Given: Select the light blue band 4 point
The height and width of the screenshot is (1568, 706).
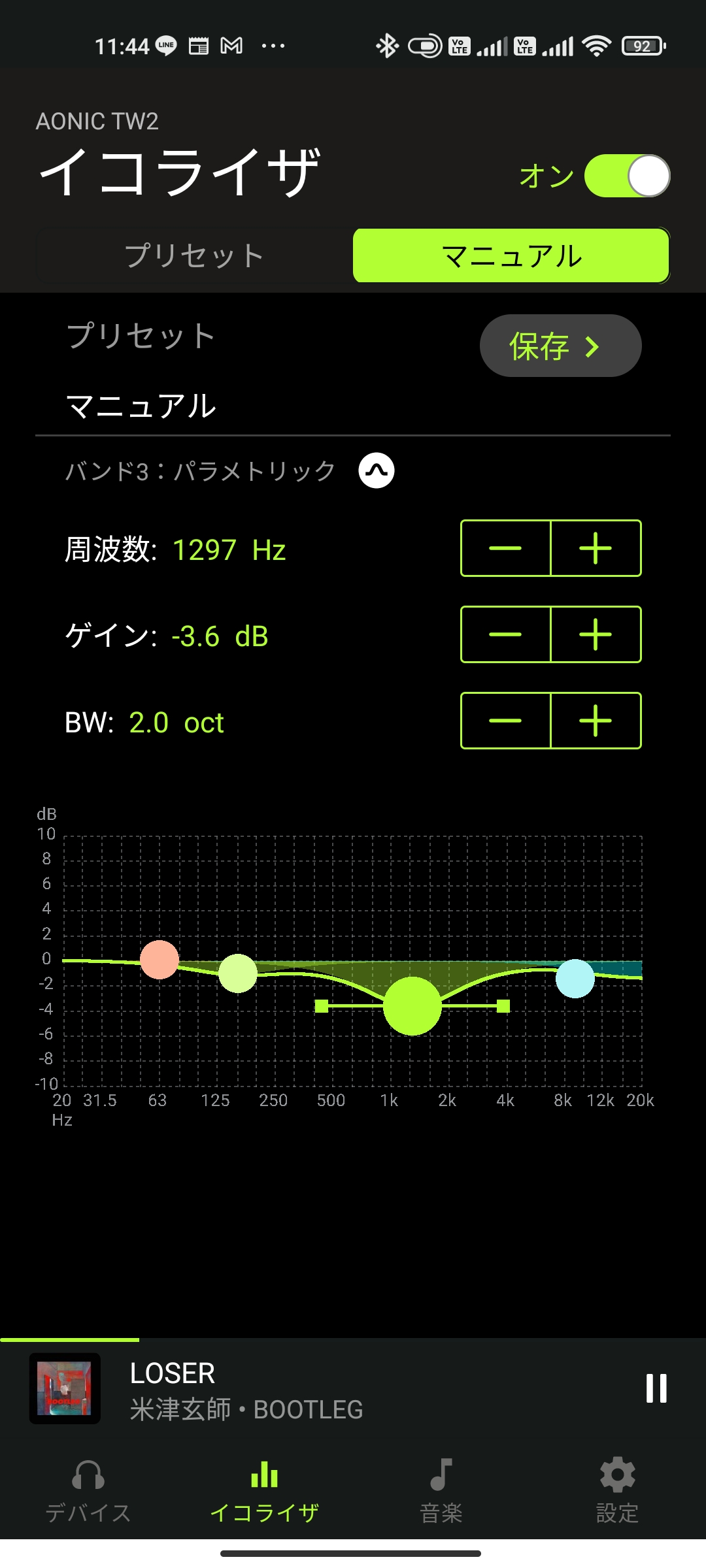Looking at the screenshot, I should (575, 979).
